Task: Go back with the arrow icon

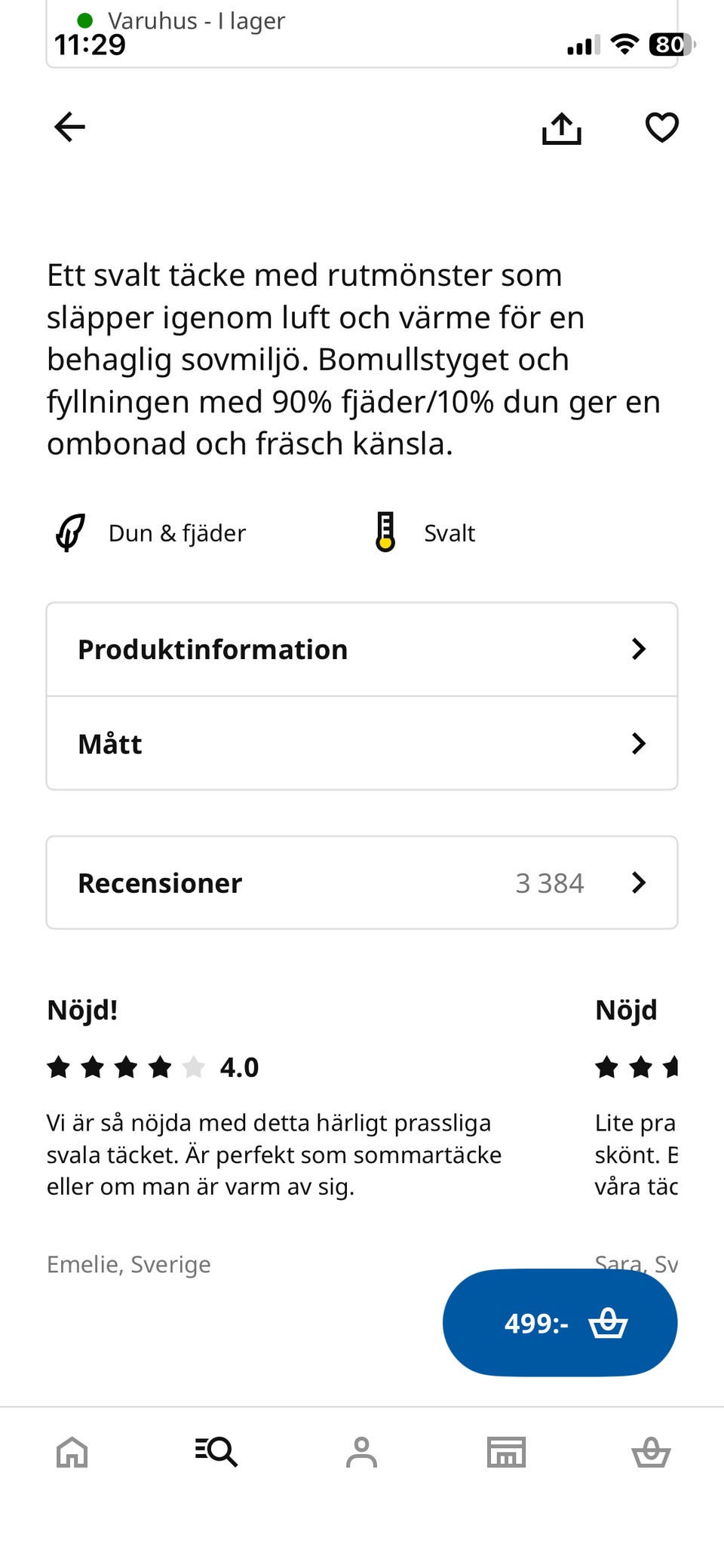Action: pyautogui.click(x=70, y=127)
